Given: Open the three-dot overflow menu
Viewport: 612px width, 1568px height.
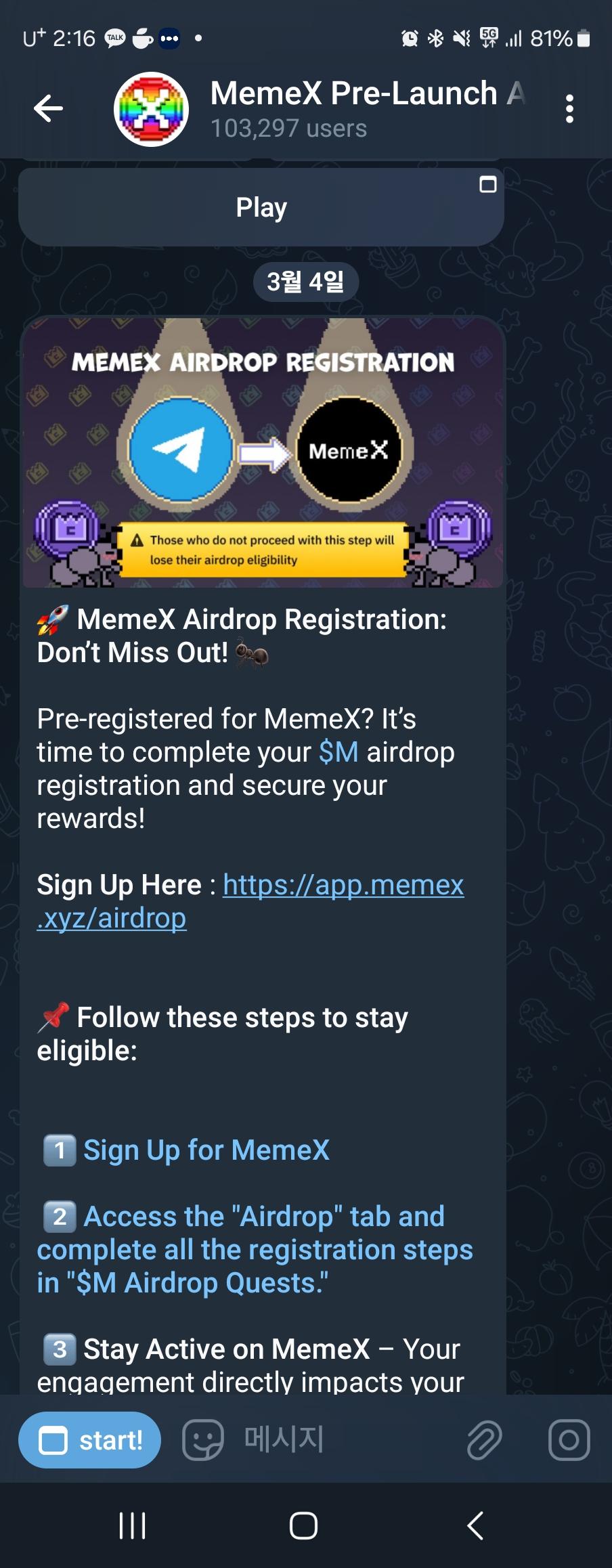Looking at the screenshot, I should coord(569,108).
